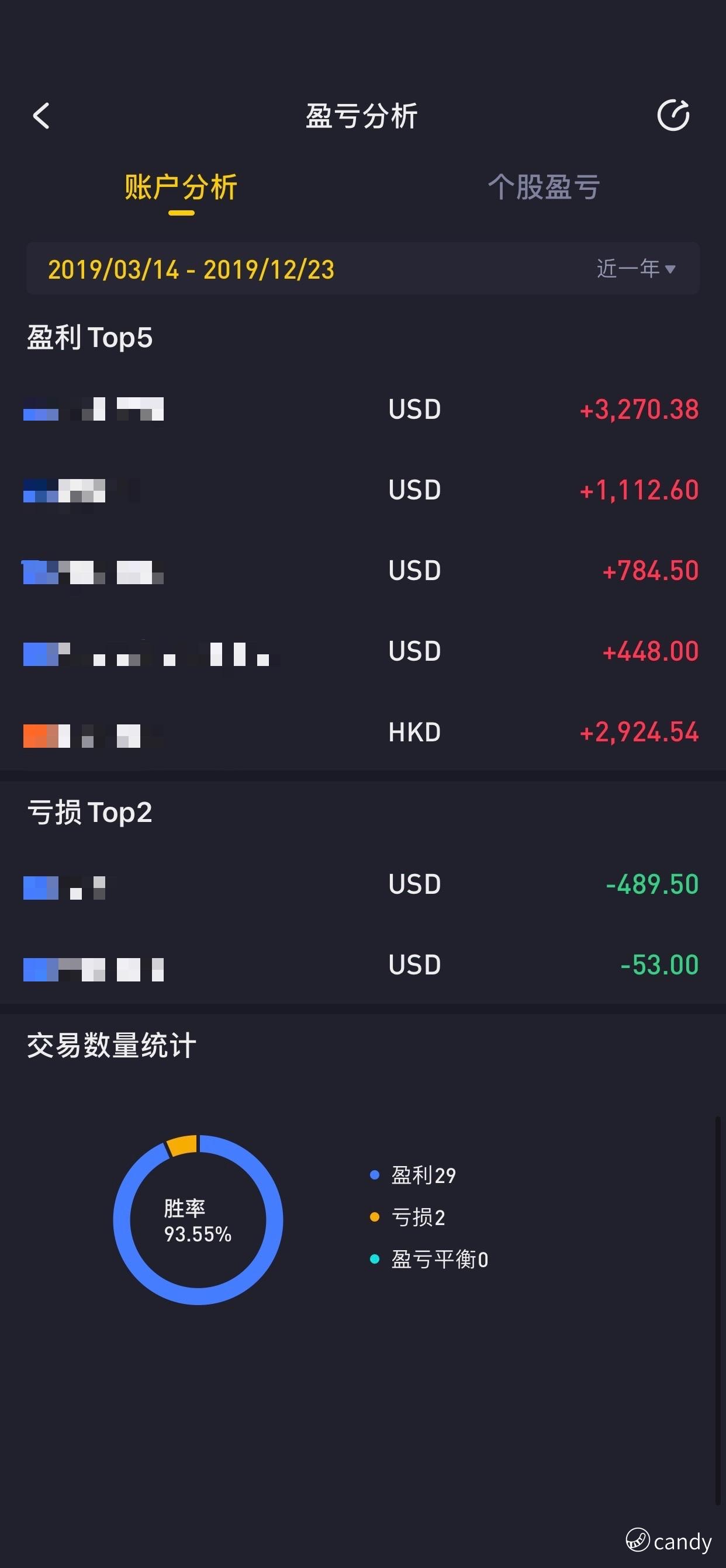This screenshot has width=726, height=1568.
Task: Open the stock with +1,112.60 profit
Action: coord(363,490)
